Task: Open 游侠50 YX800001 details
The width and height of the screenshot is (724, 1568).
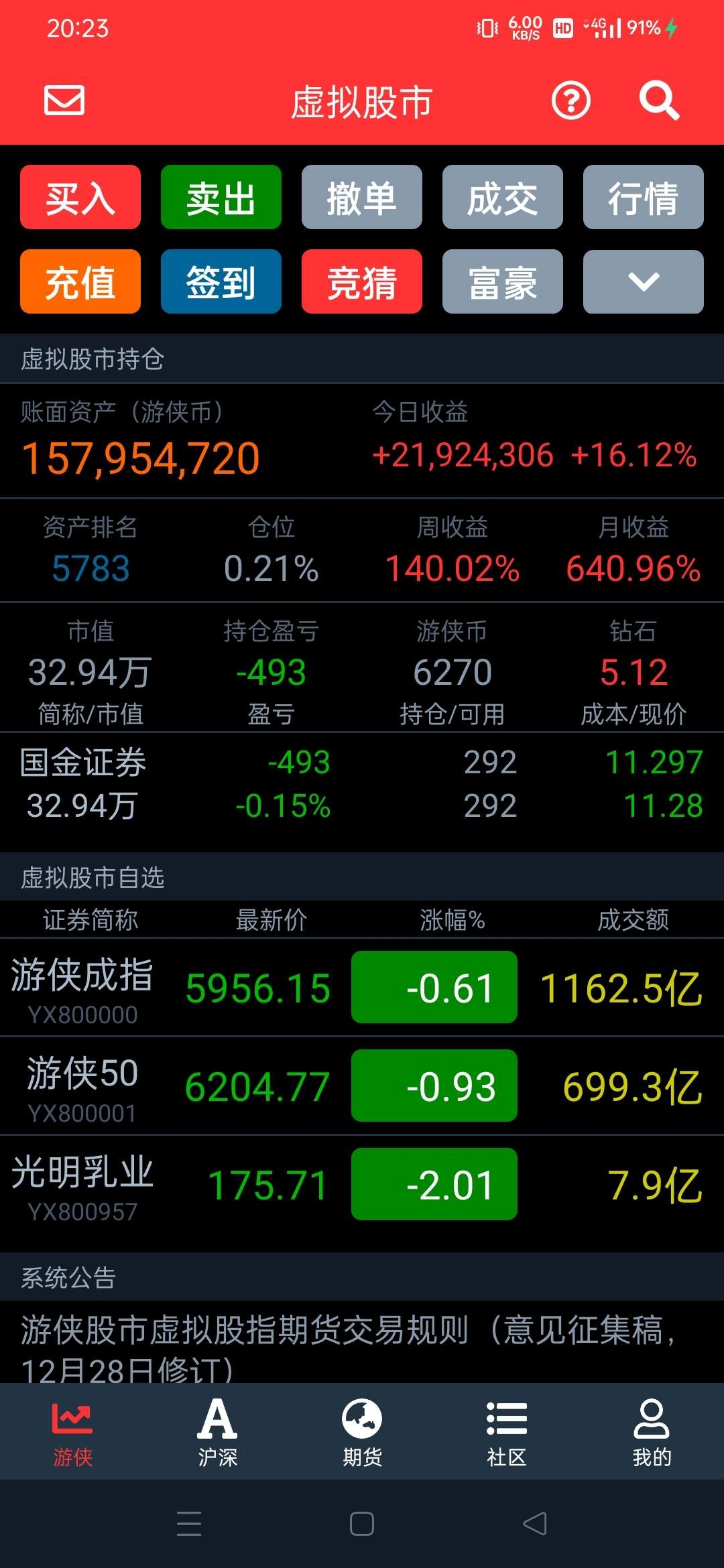Action: click(362, 1086)
